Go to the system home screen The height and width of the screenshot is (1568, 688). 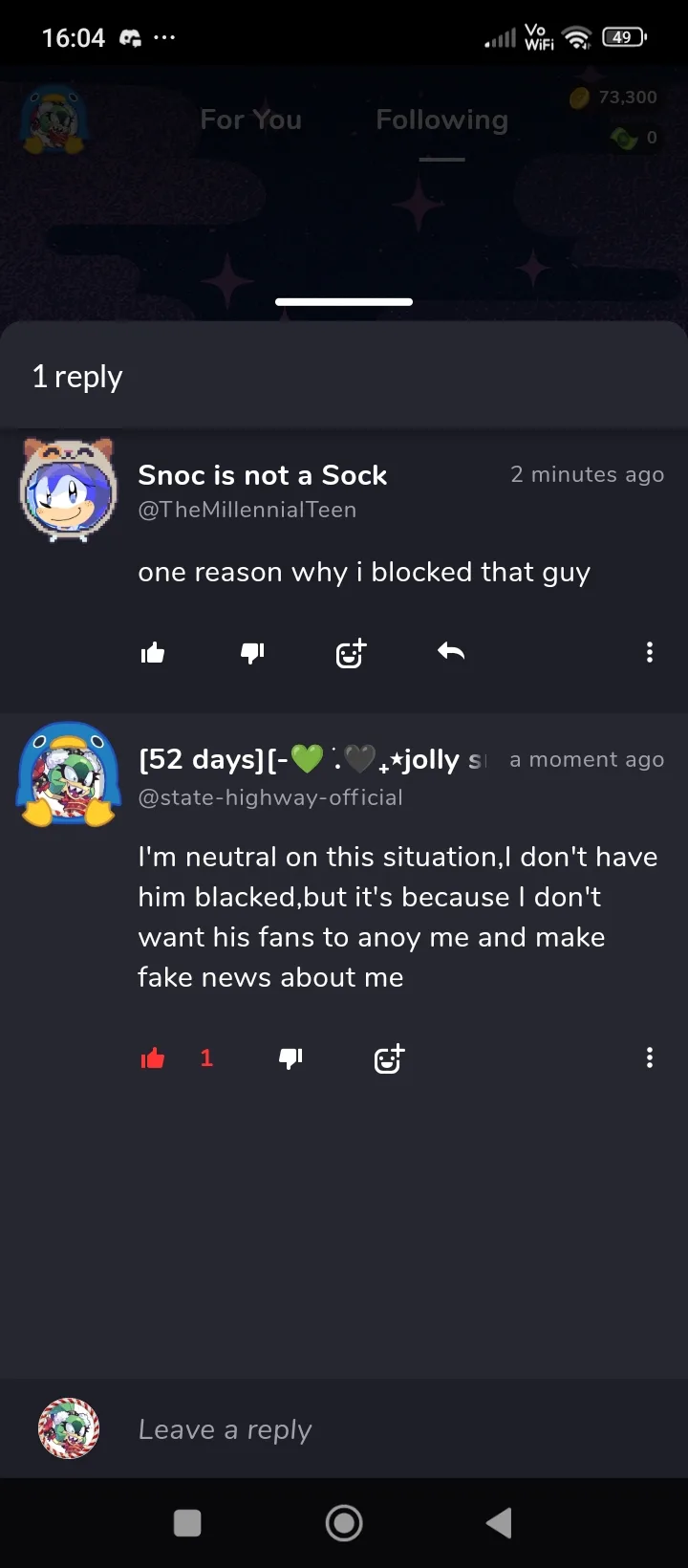coord(344,1523)
